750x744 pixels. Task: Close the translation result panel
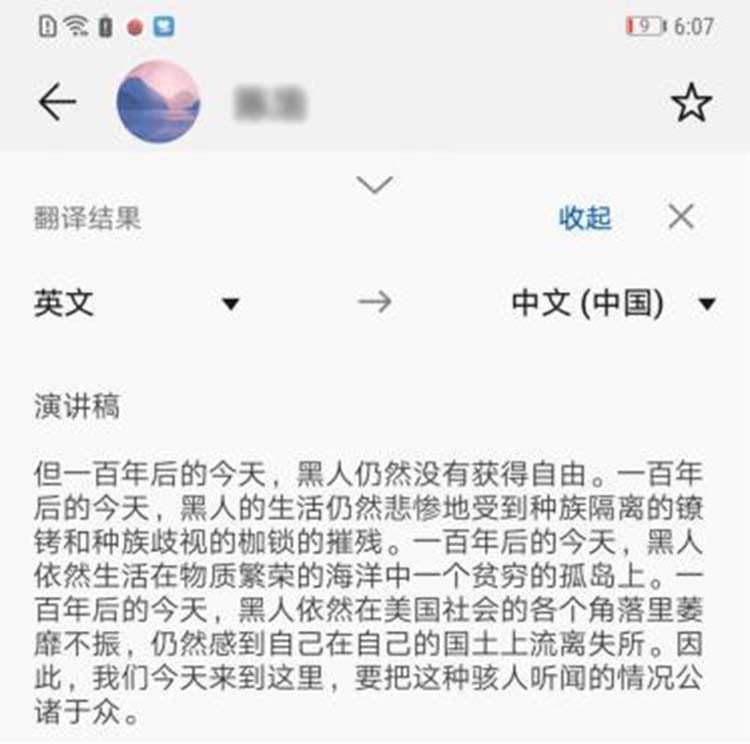coord(681,217)
